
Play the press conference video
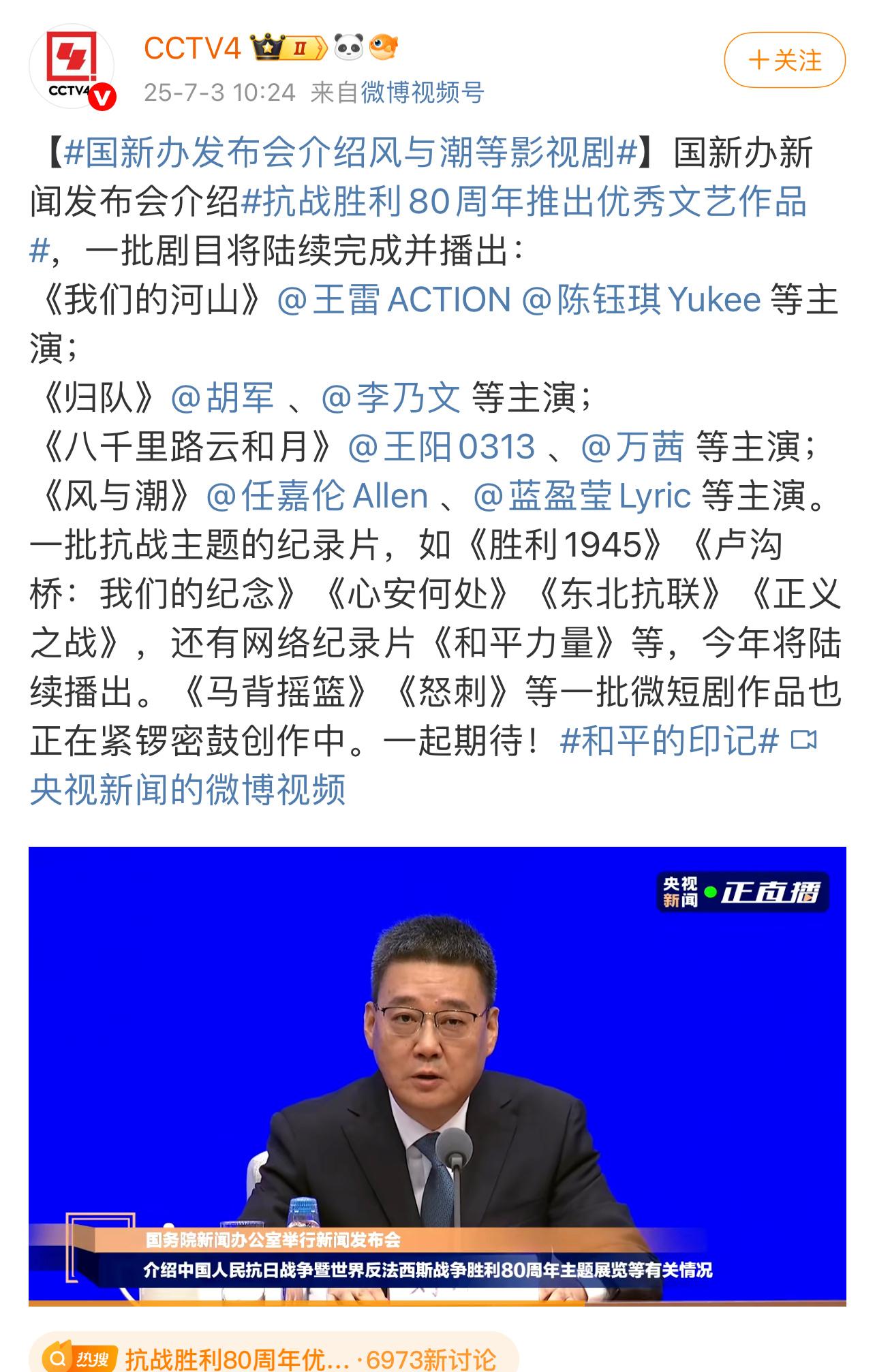click(437, 1075)
